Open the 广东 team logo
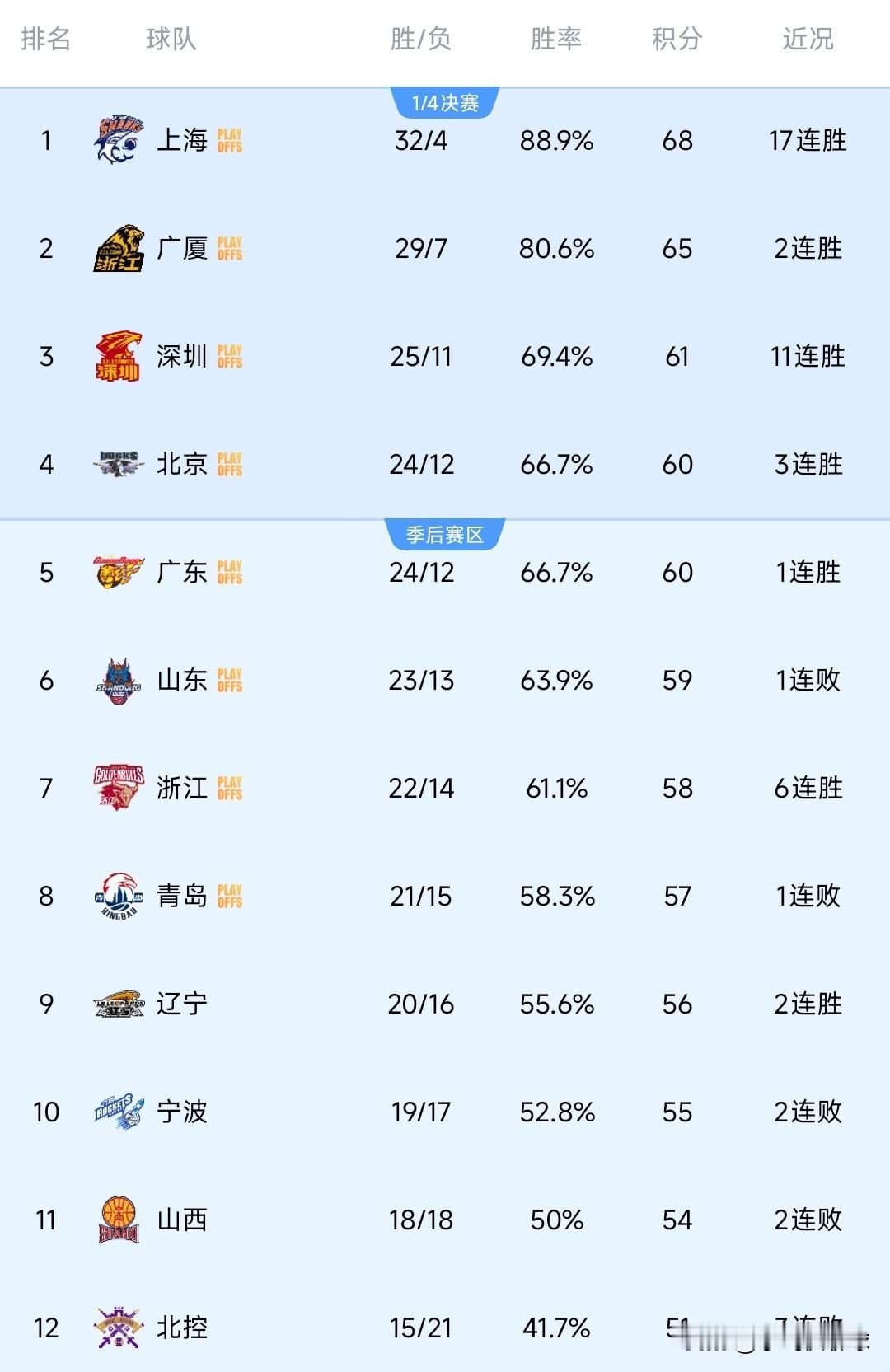The width and height of the screenshot is (890, 1372). [x=118, y=572]
